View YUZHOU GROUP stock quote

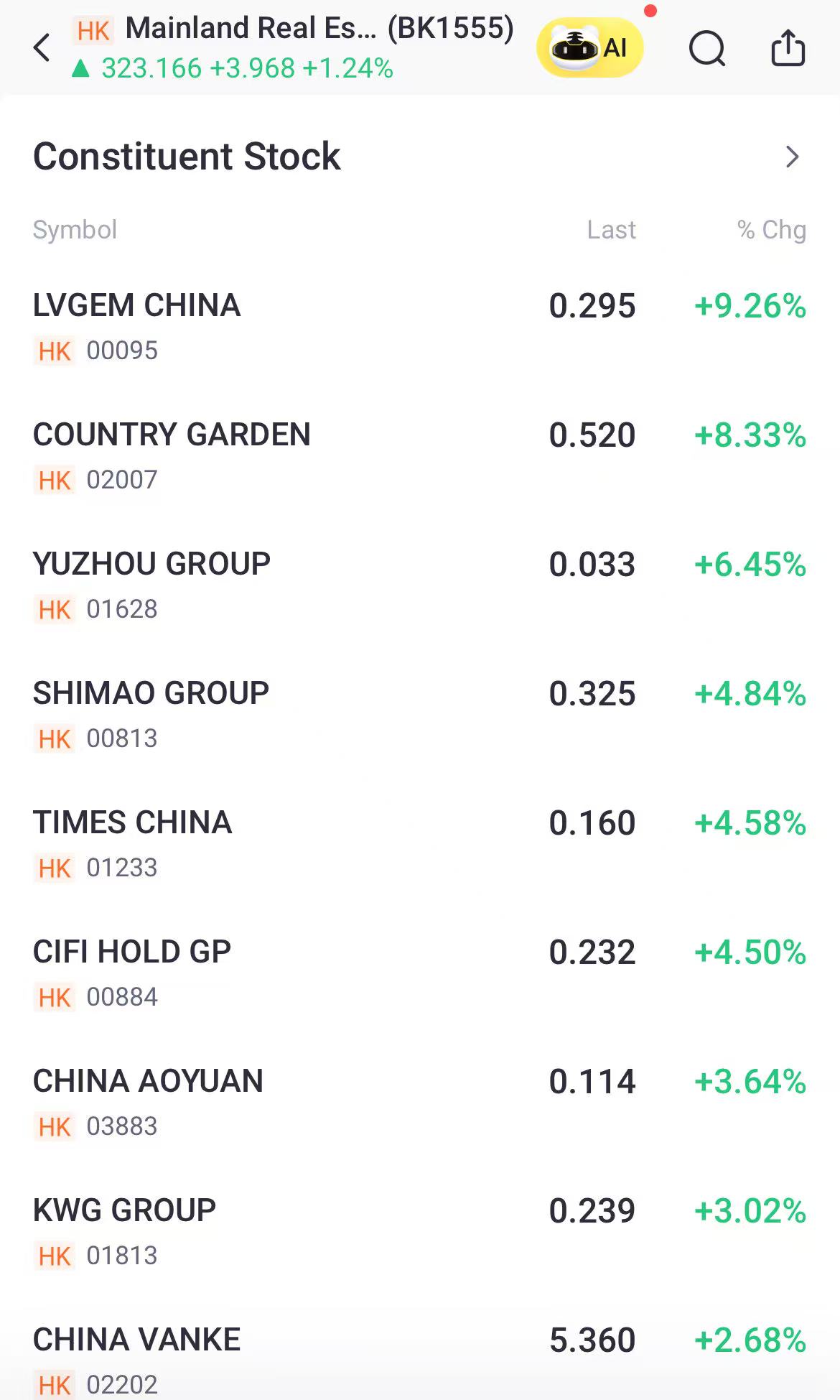tap(420, 585)
